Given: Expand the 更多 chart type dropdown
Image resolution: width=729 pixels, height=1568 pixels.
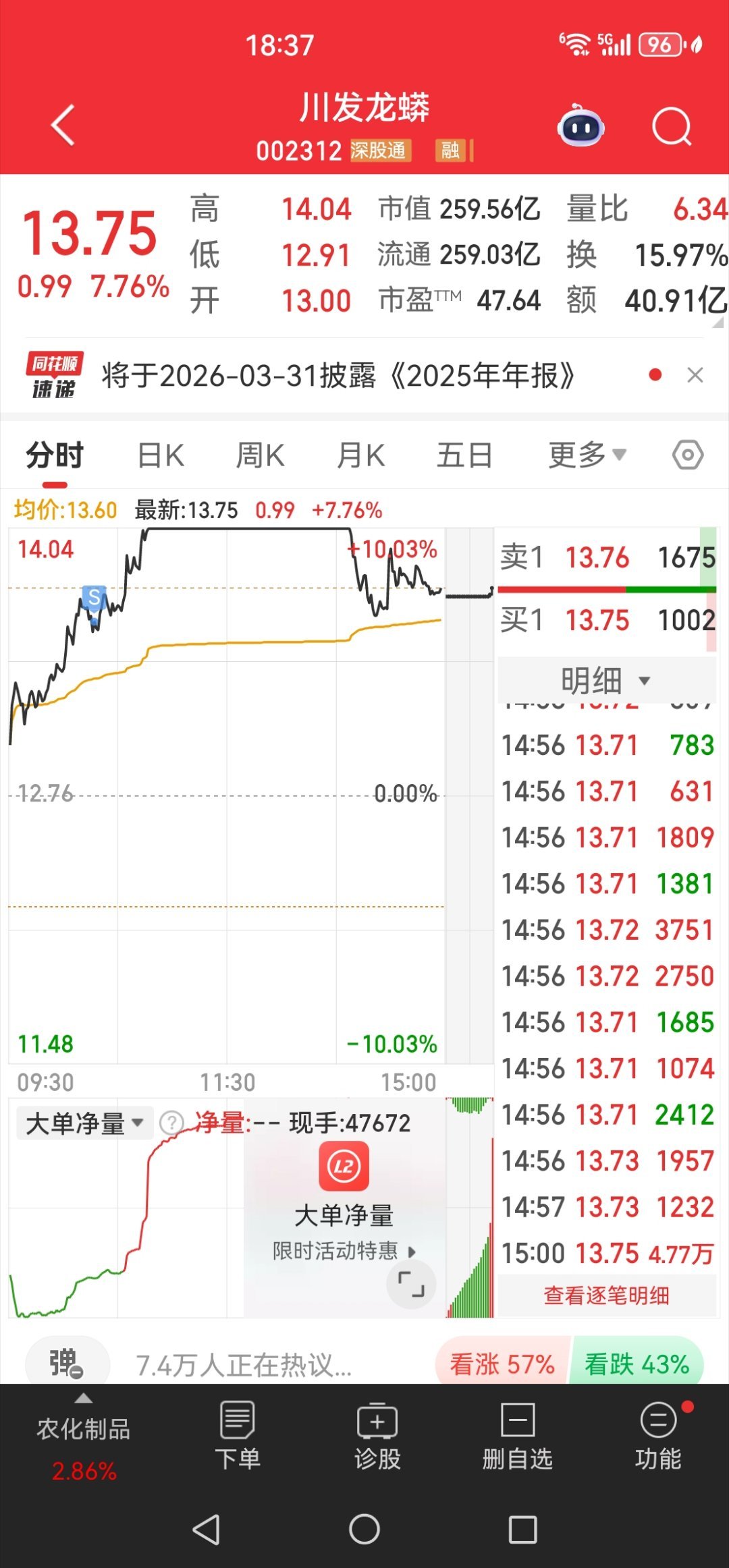Looking at the screenshot, I should (x=586, y=455).
